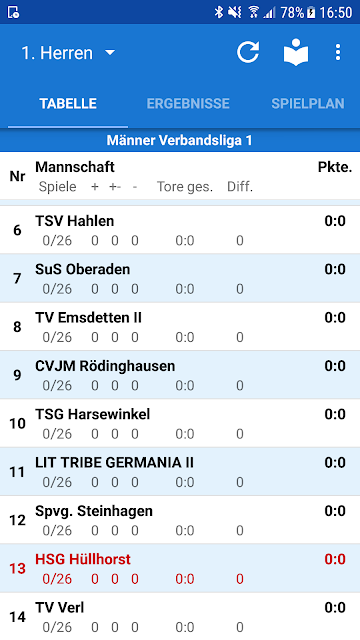The image size is (360, 640).
Task: Open the SuS Oberaden row
Action: 180,278
